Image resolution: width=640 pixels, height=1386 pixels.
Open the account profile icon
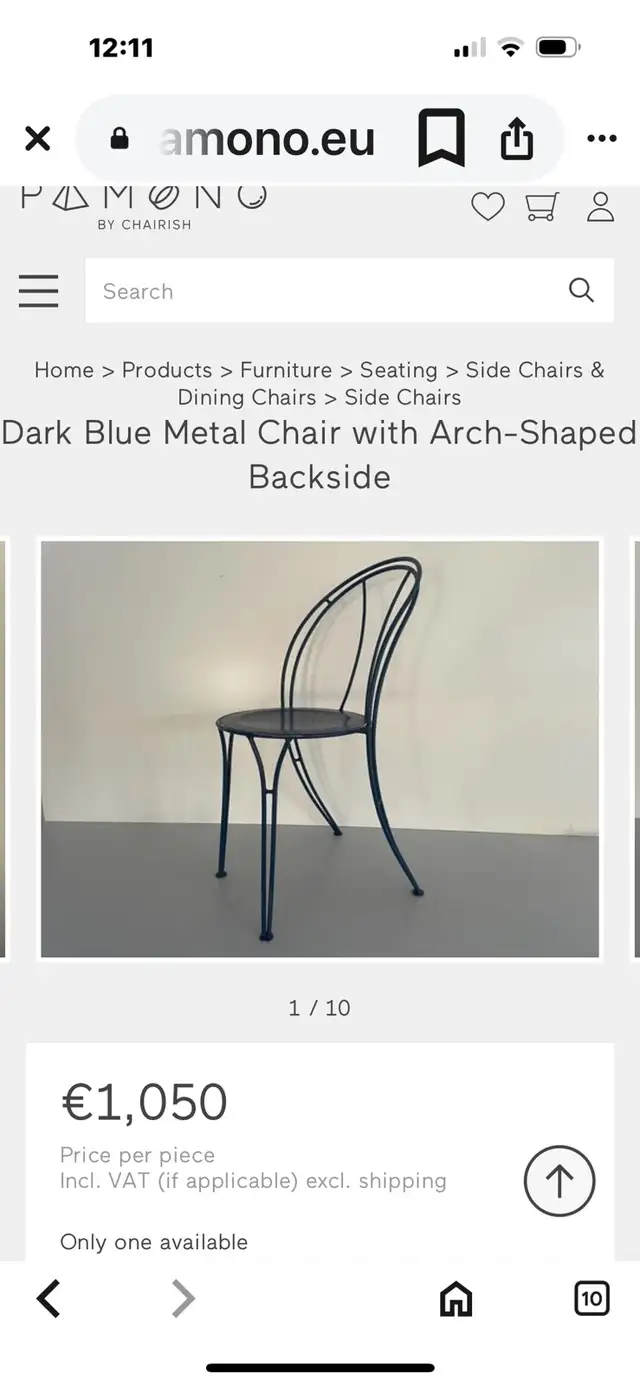pos(600,207)
